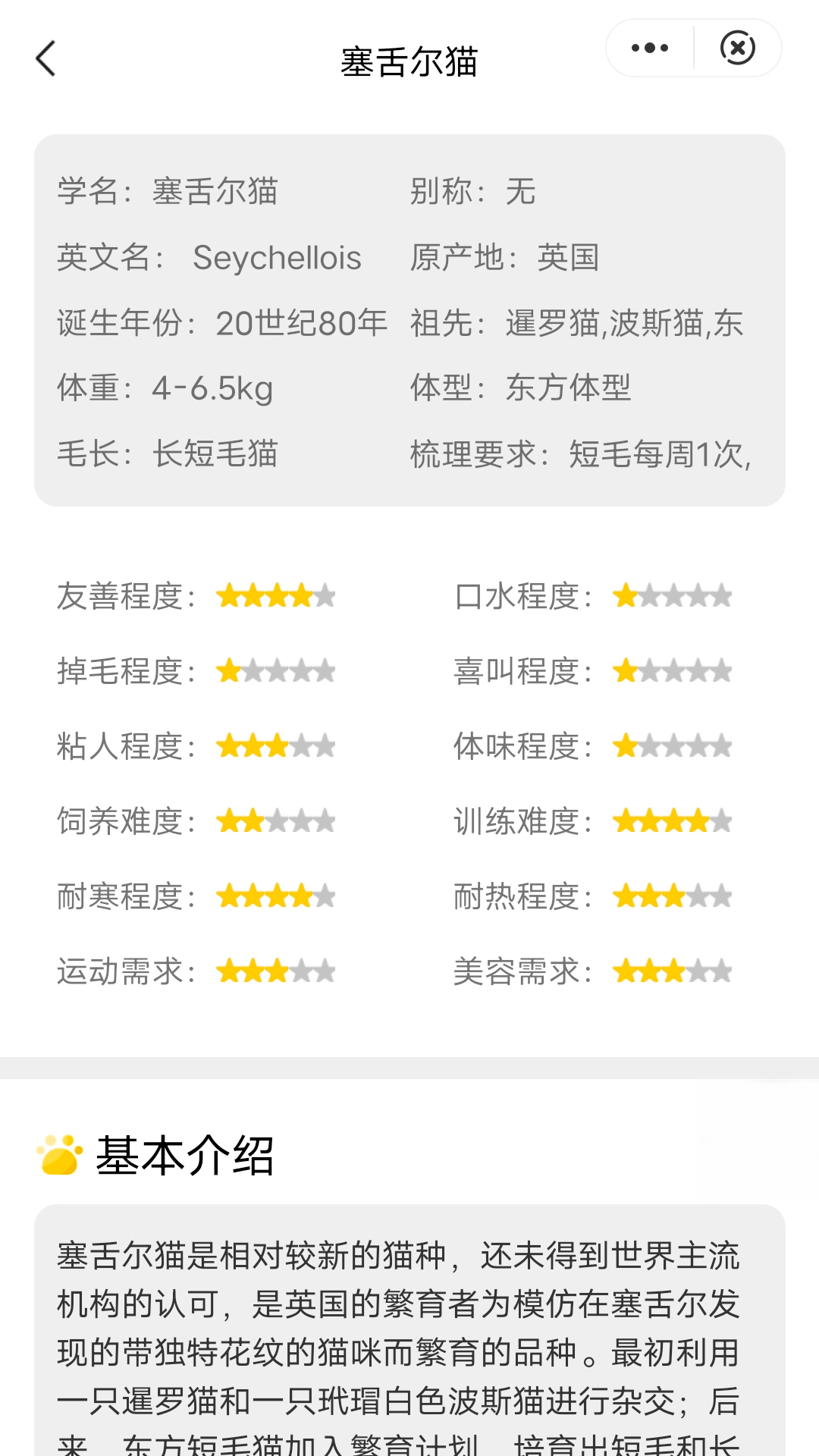Tap the third star of 粘人程度

[278, 746]
